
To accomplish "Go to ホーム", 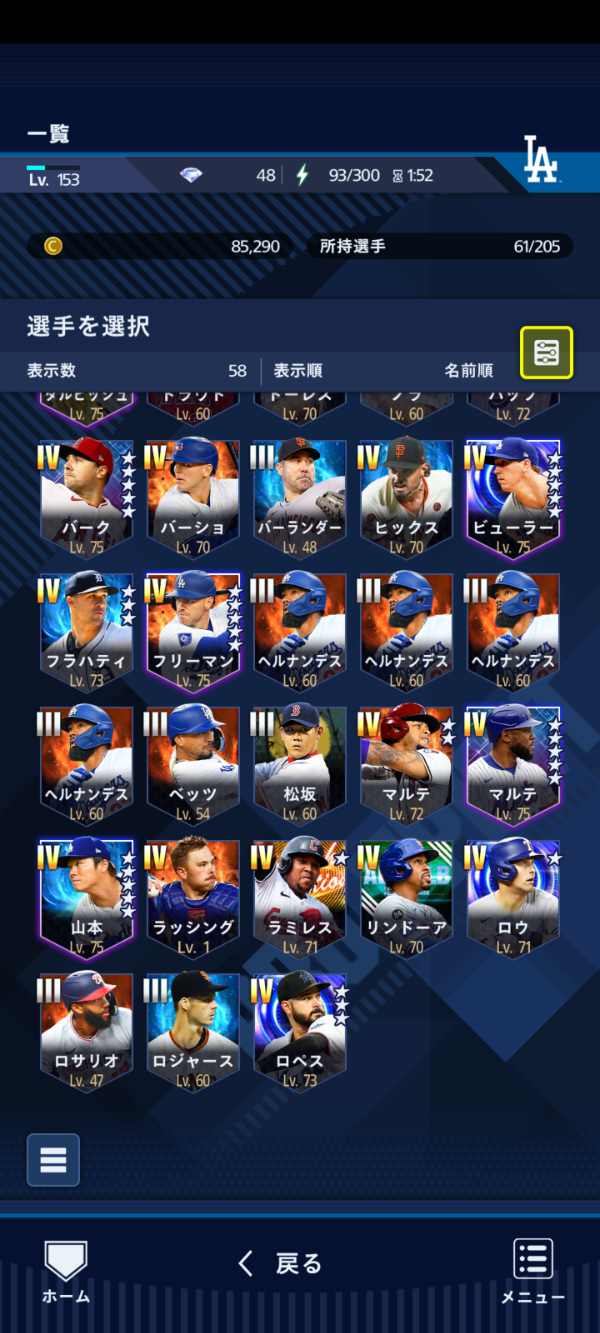I will (66, 1270).
